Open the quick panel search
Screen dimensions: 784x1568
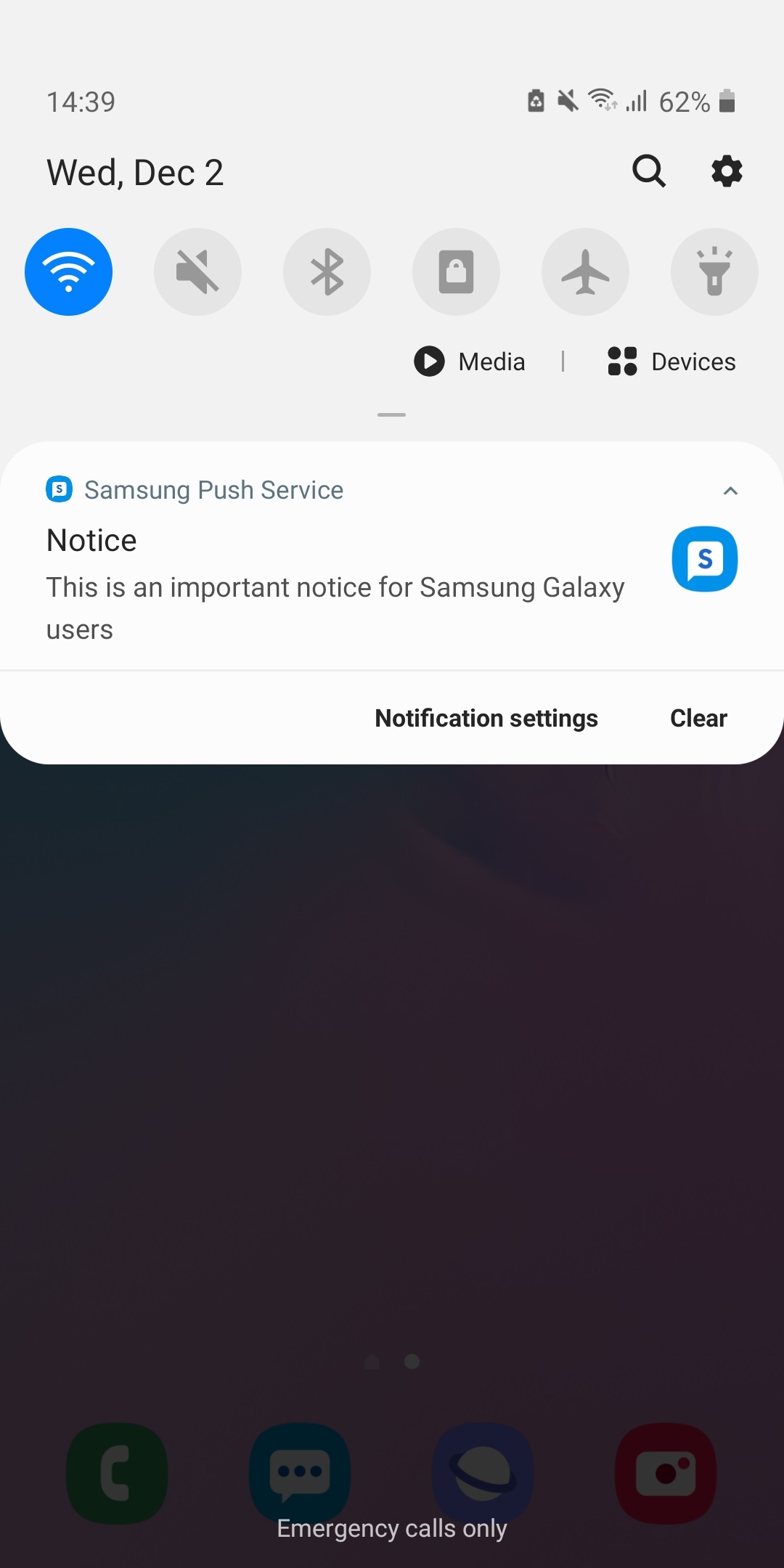click(648, 171)
